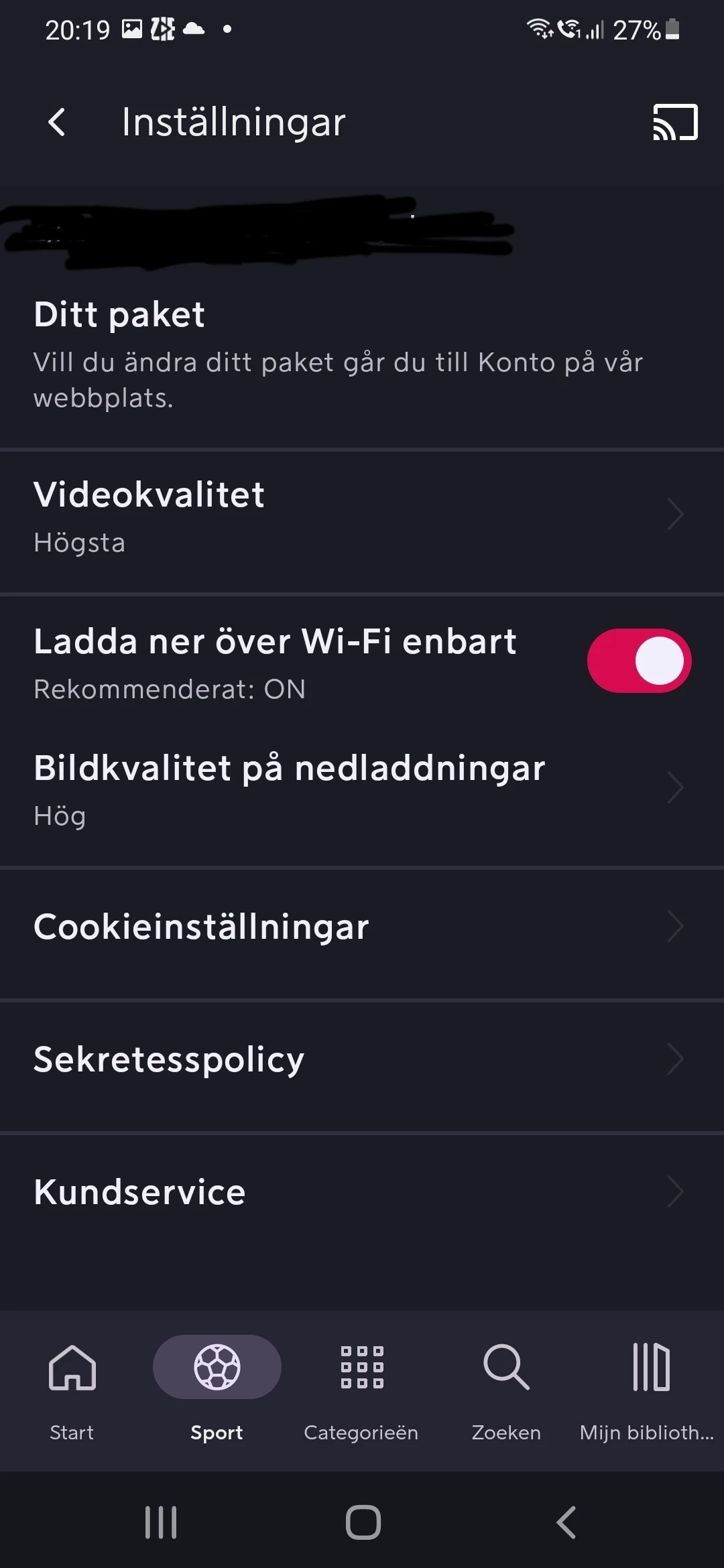Open the cast to device icon
Image resolution: width=724 pixels, height=1568 pixels.
675,123
